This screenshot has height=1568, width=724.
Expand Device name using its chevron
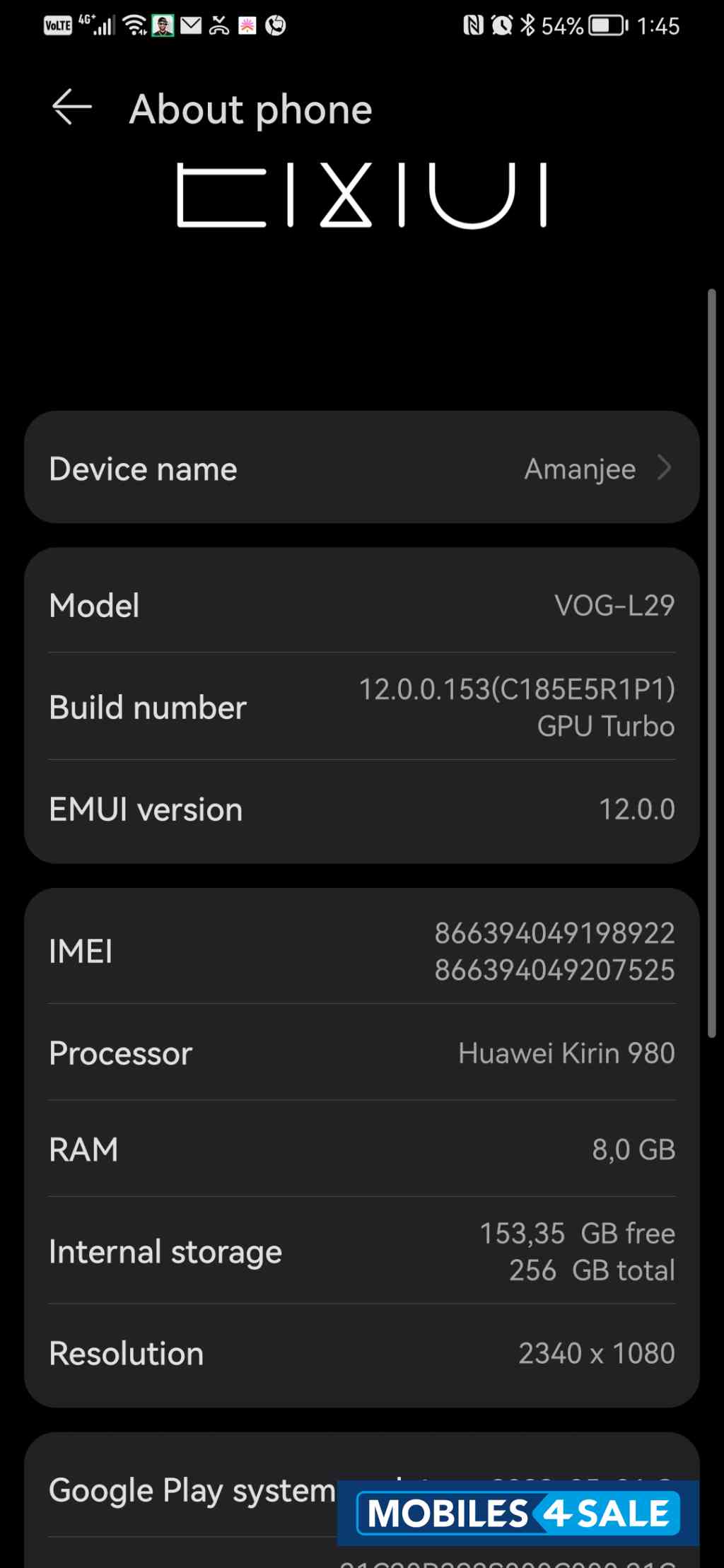click(x=663, y=467)
